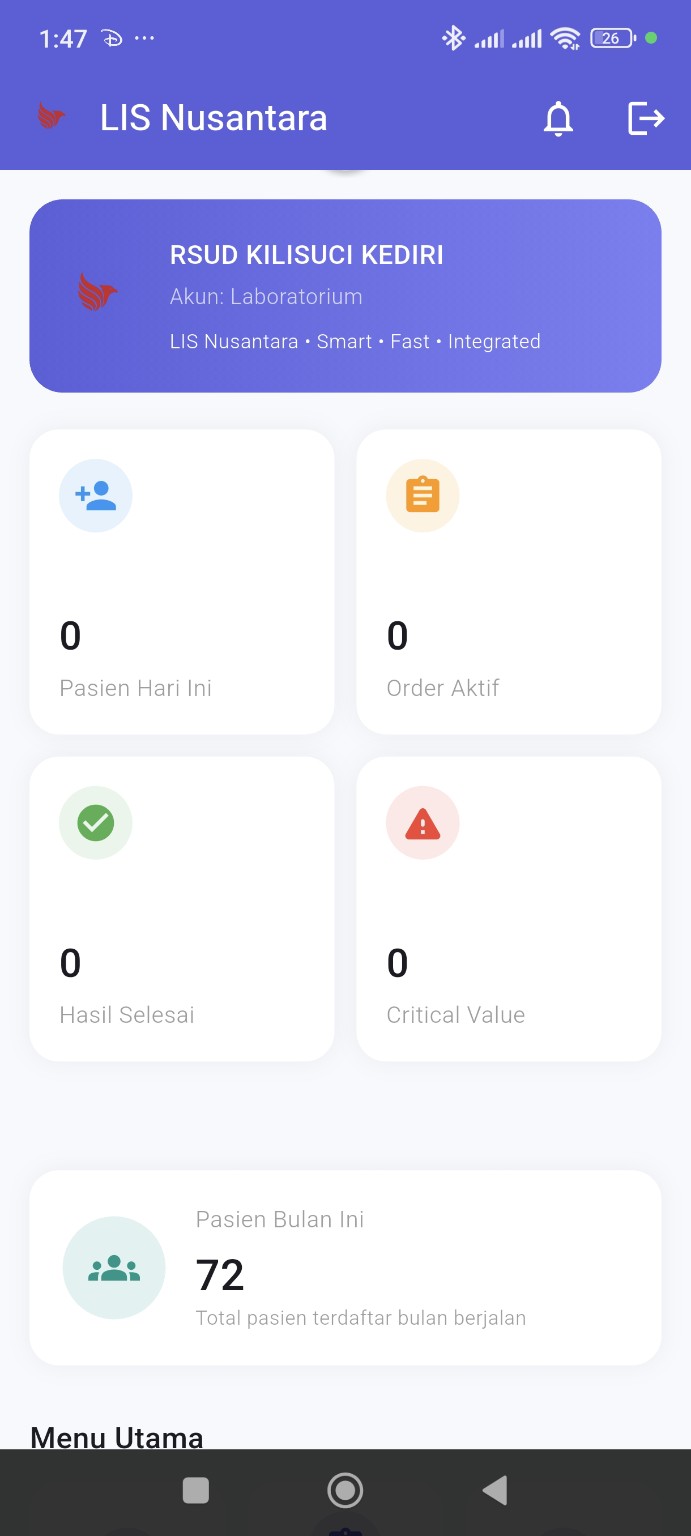Screen dimensions: 691x1536
Task: Open the Order Aktif card
Action: [508, 582]
